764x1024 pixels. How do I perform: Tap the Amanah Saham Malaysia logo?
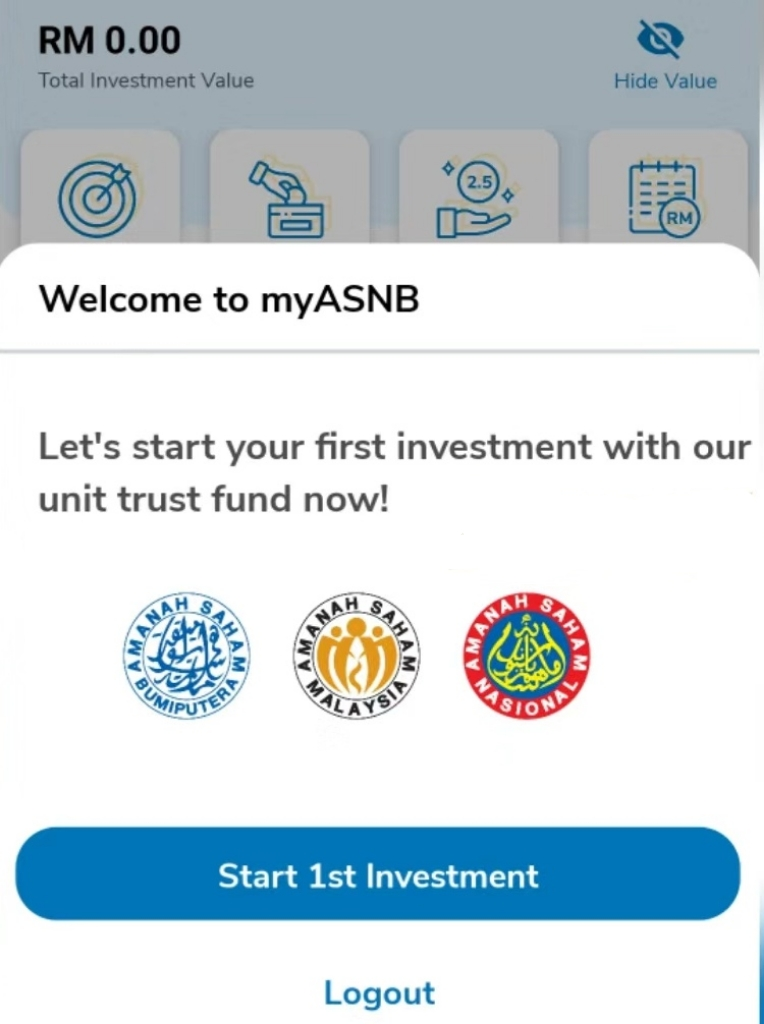[x=355, y=656]
